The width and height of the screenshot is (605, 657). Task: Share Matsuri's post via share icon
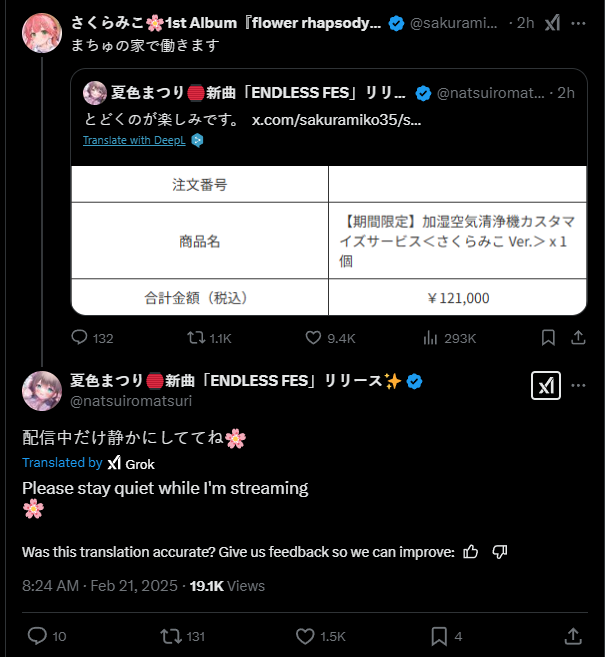573,635
